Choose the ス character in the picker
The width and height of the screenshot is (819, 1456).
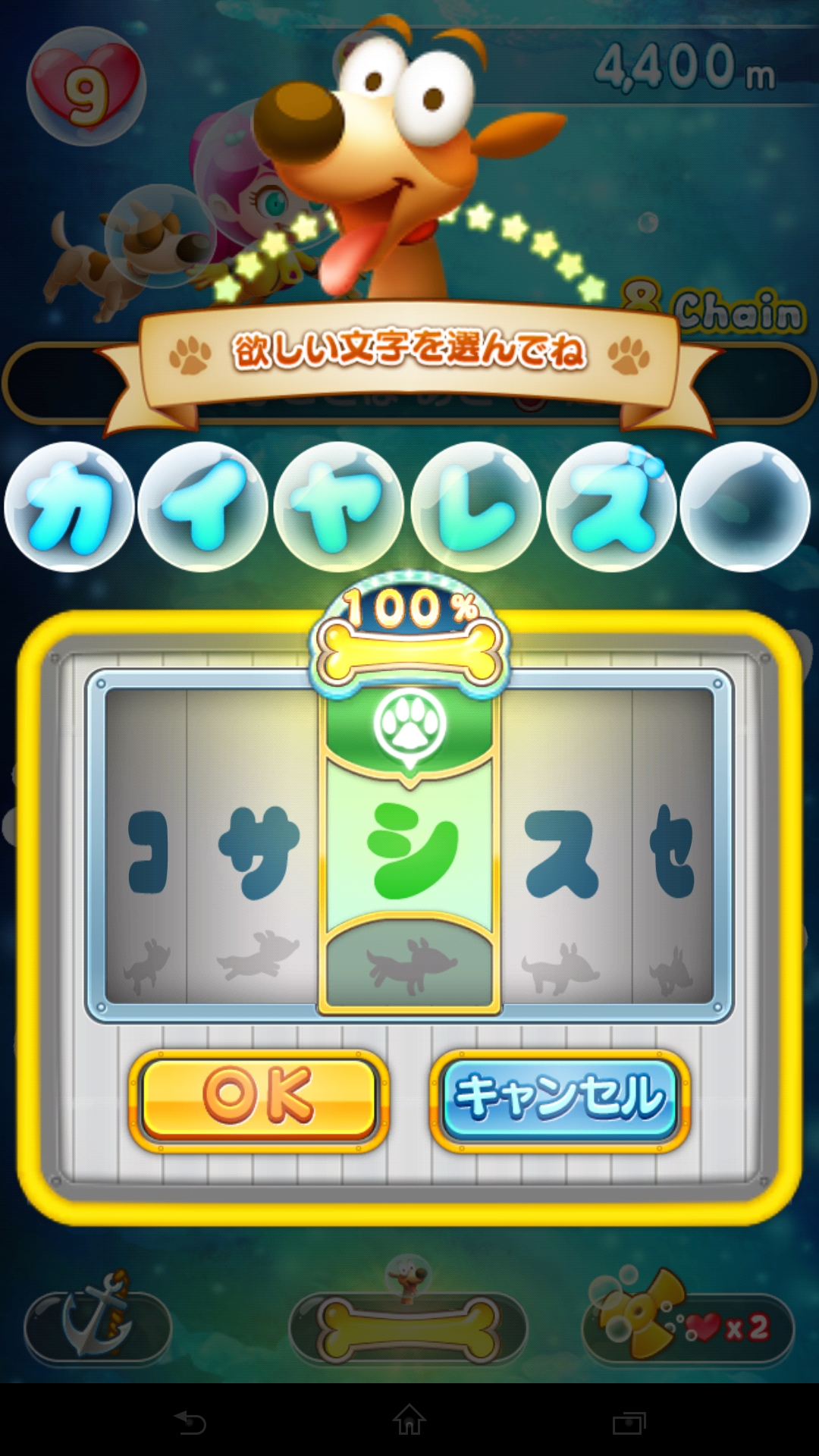click(x=562, y=852)
